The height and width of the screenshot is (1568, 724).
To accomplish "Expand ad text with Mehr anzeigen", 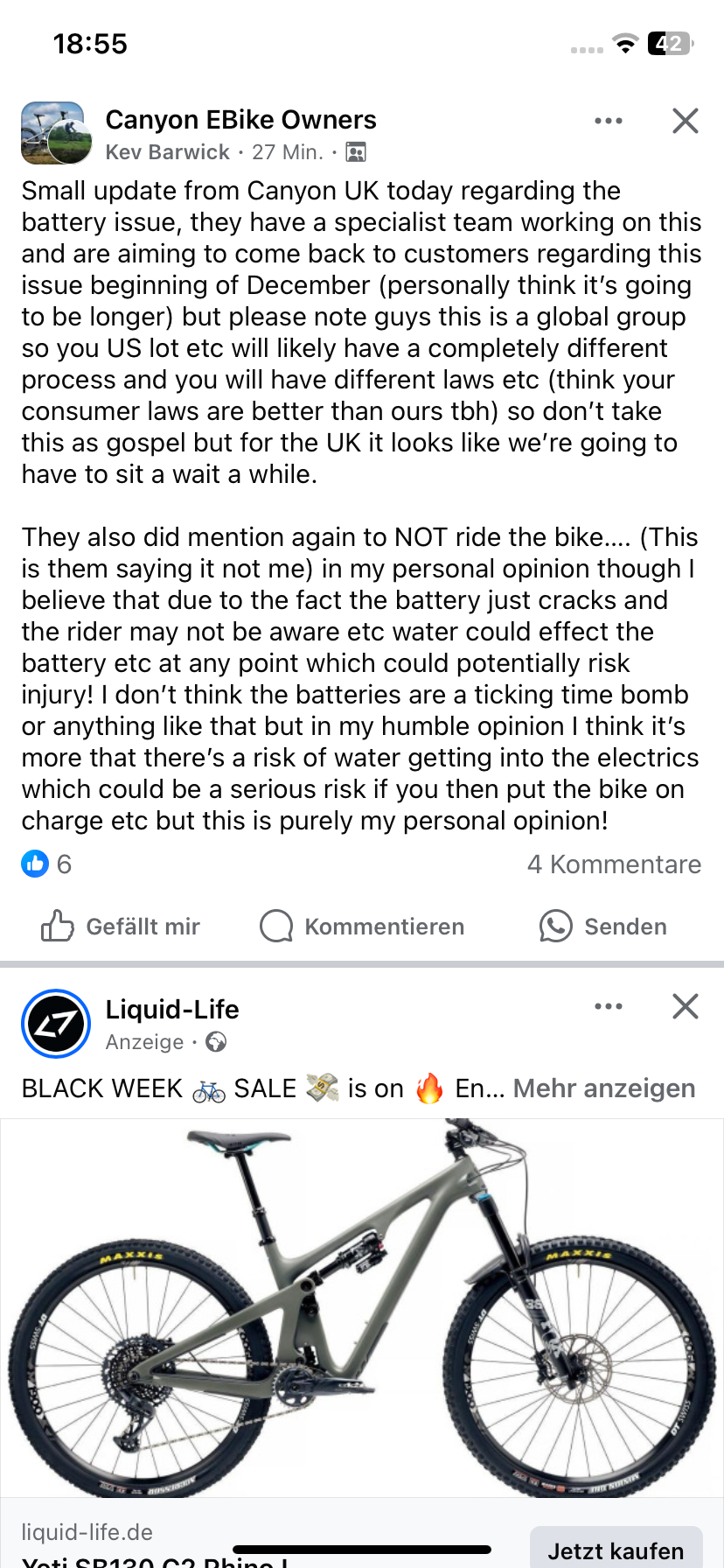I will [604, 1088].
